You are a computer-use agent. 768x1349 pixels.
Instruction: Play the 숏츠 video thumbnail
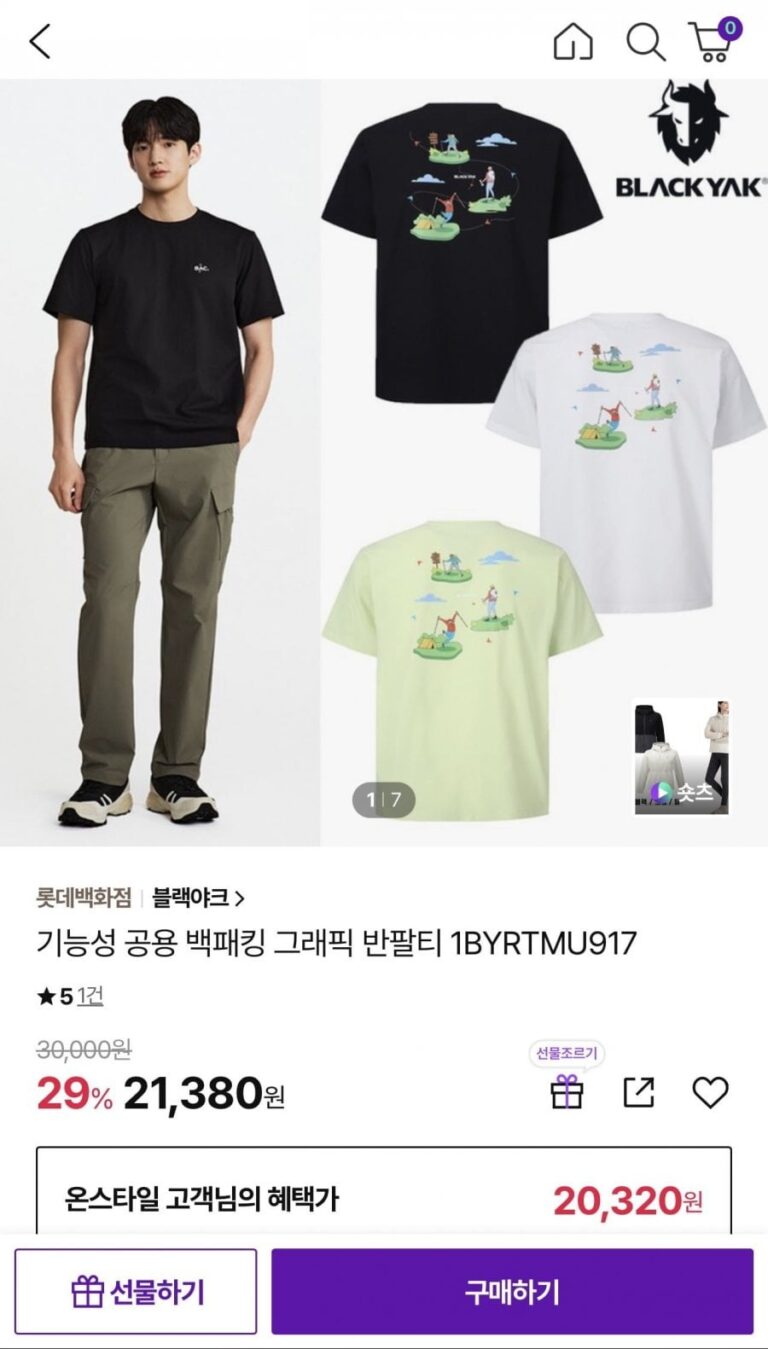click(681, 757)
